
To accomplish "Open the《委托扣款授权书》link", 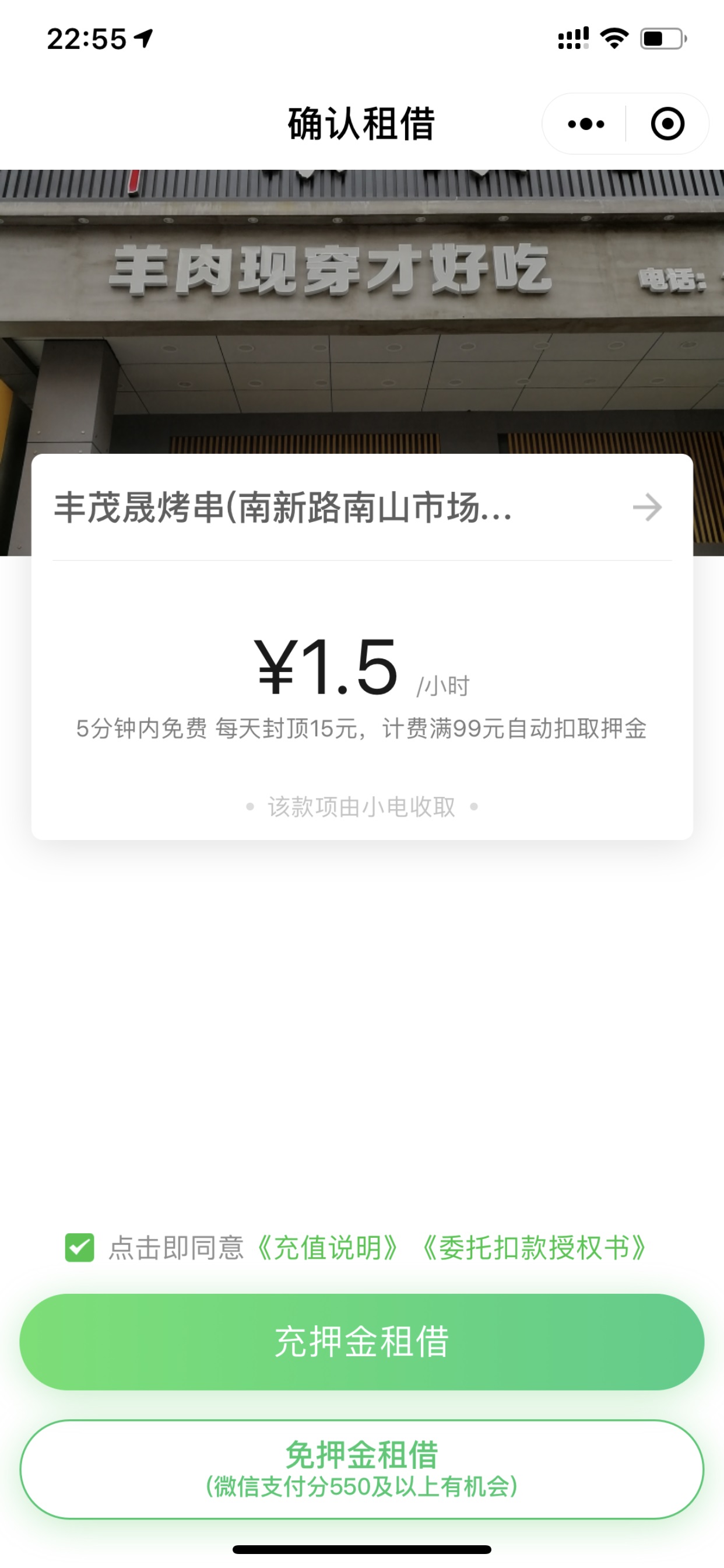I will (534, 1247).
